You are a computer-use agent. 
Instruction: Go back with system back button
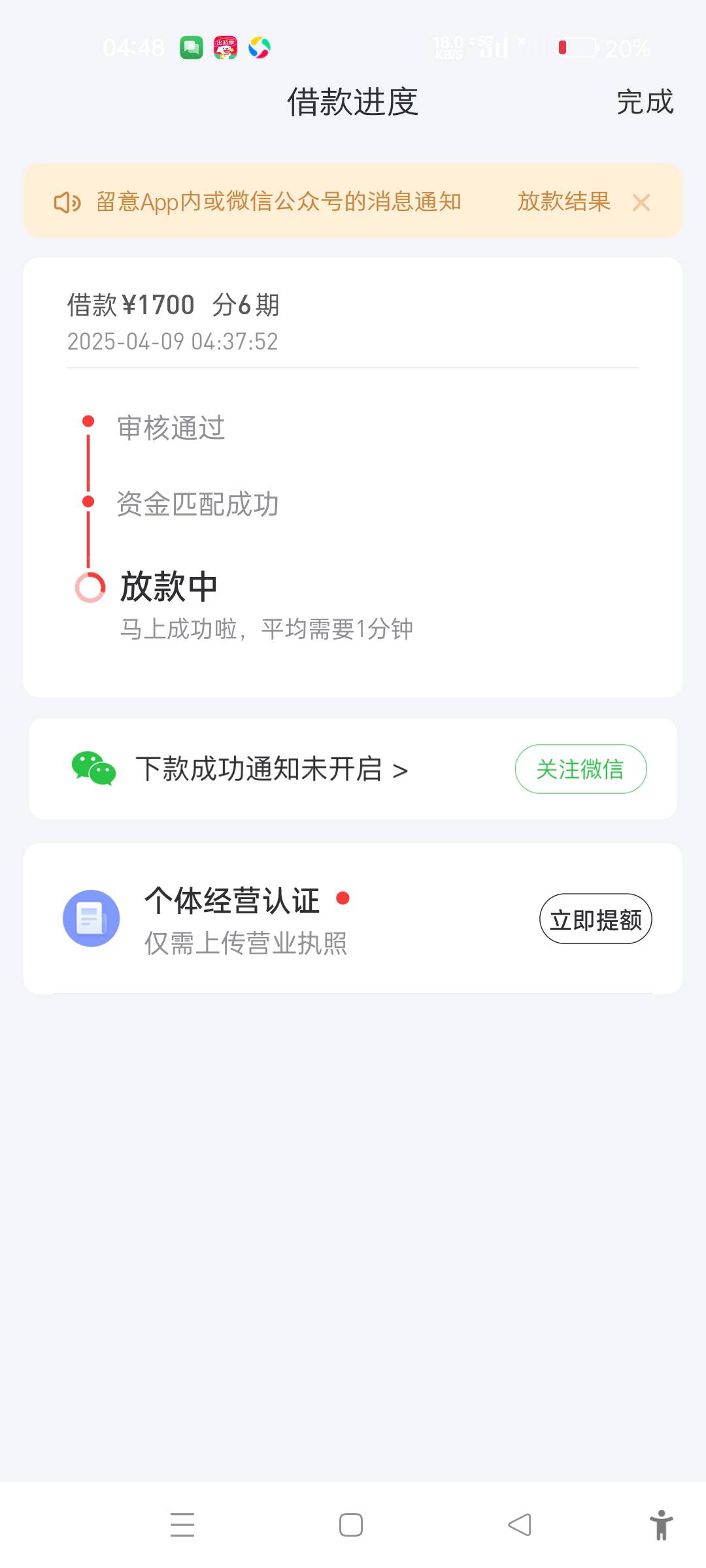[520, 1525]
